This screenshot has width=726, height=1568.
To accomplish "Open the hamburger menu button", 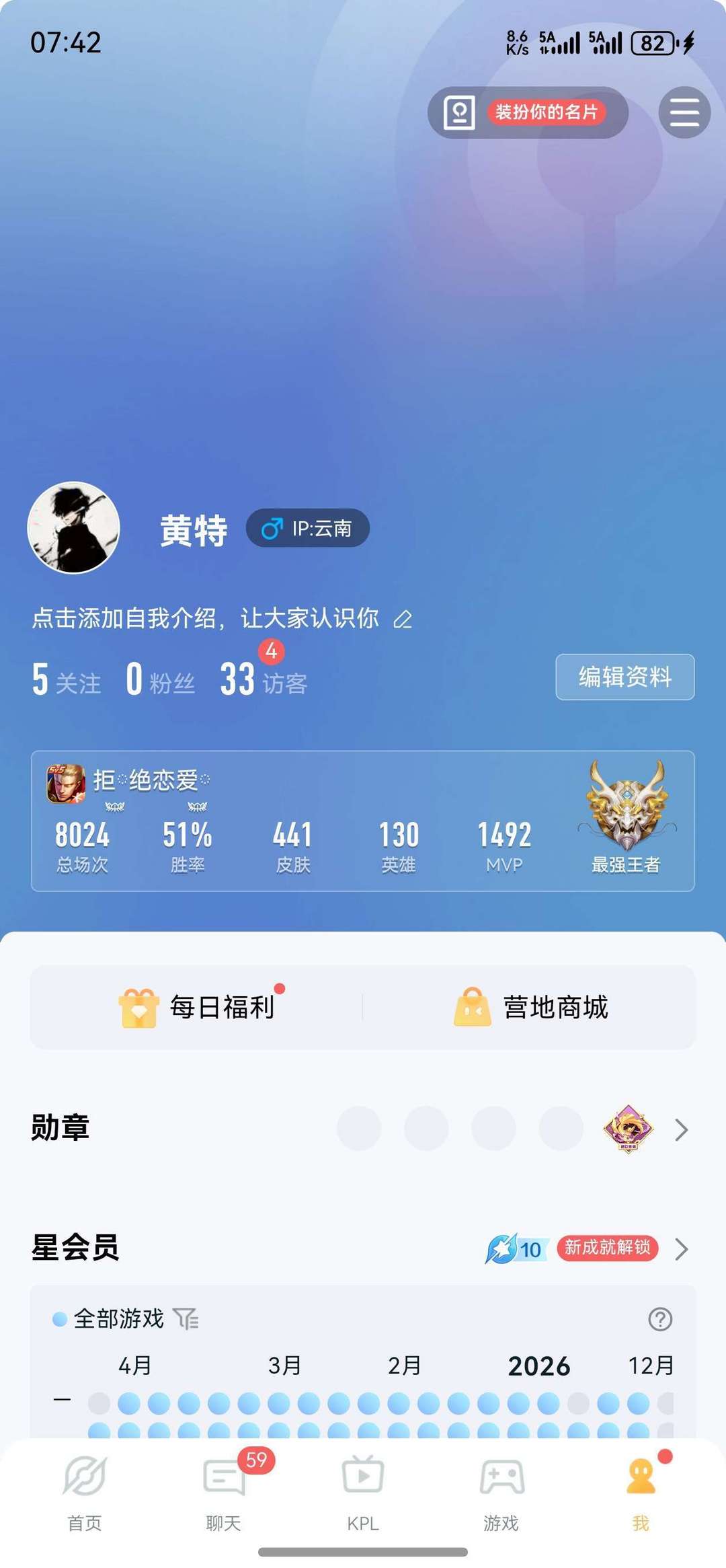I will click(x=684, y=112).
